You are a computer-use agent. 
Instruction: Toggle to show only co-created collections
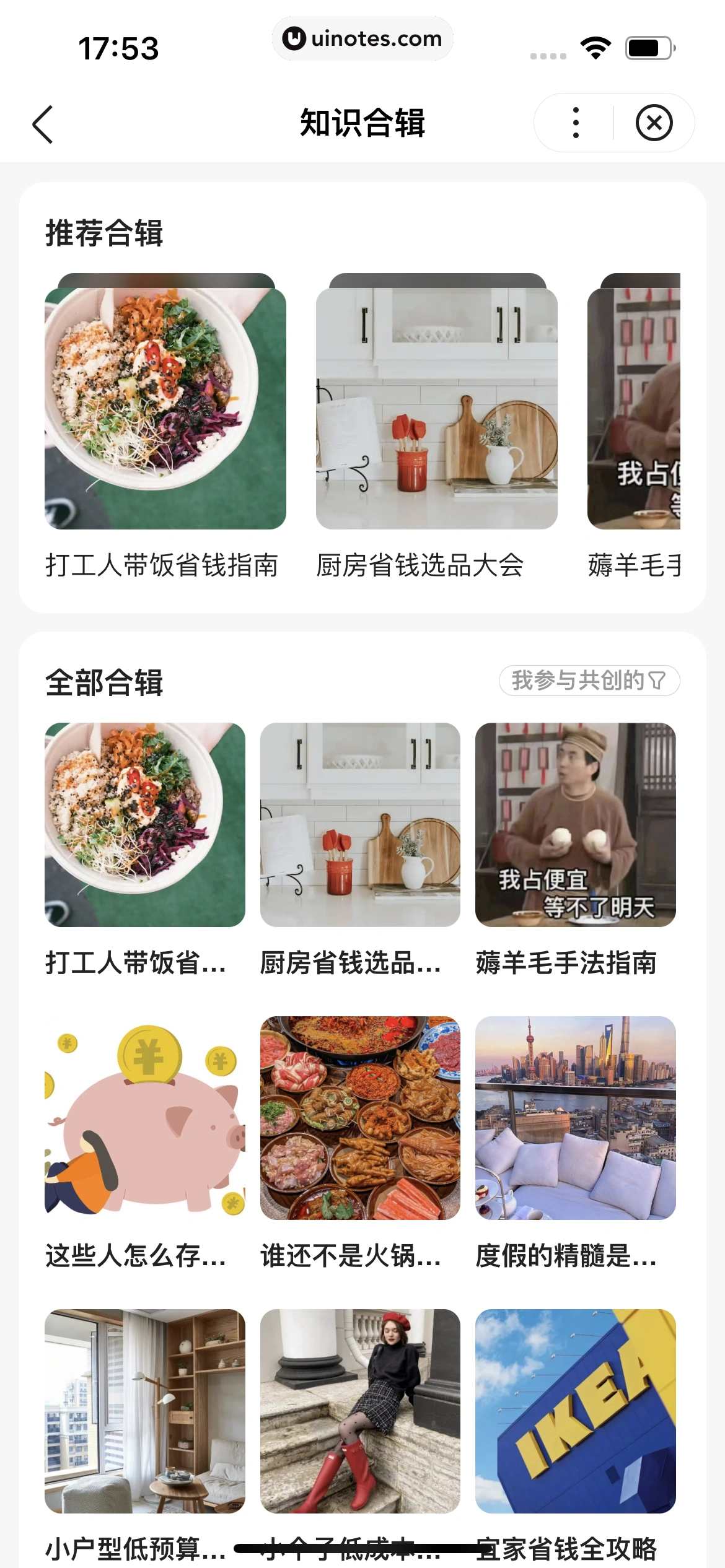pyautogui.click(x=589, y=681)
